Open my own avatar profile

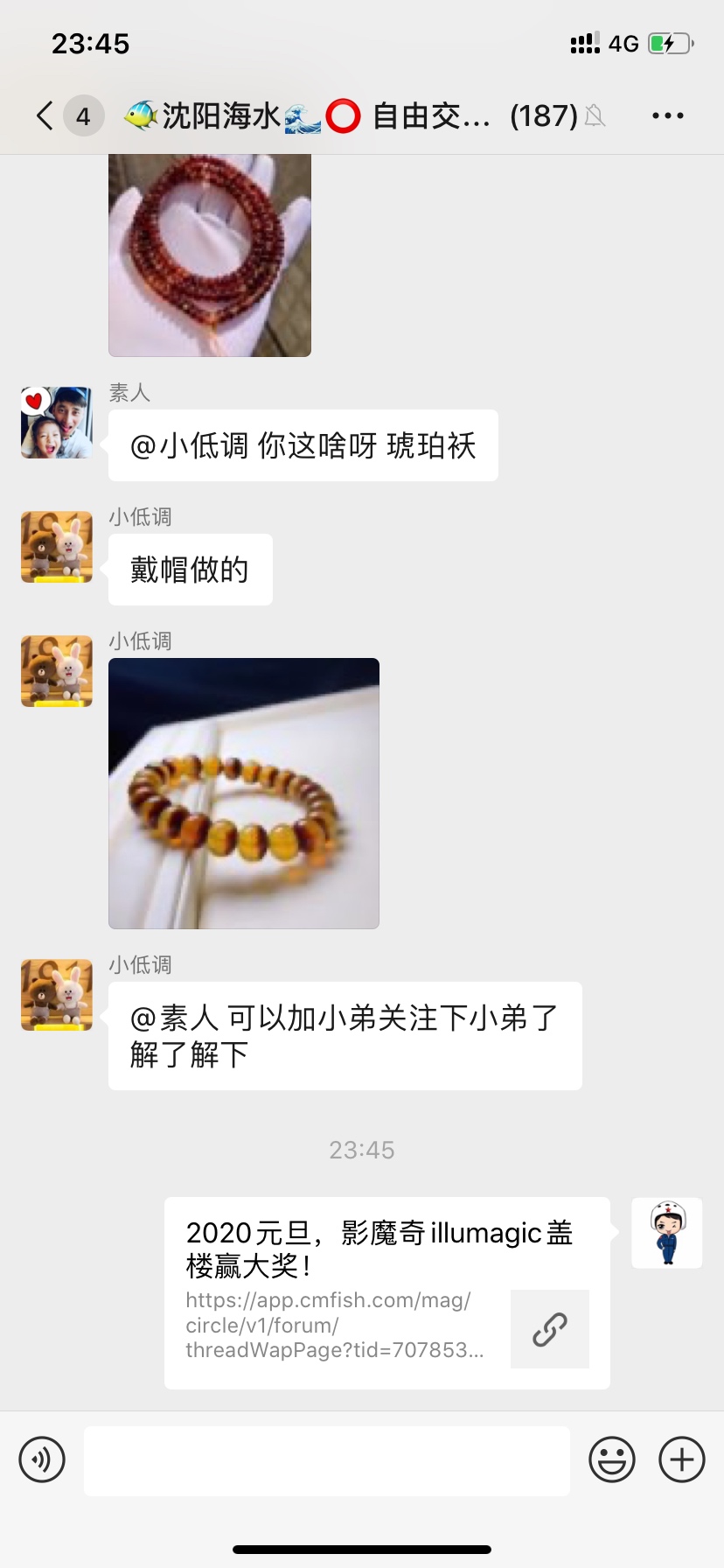point(666,1233)
